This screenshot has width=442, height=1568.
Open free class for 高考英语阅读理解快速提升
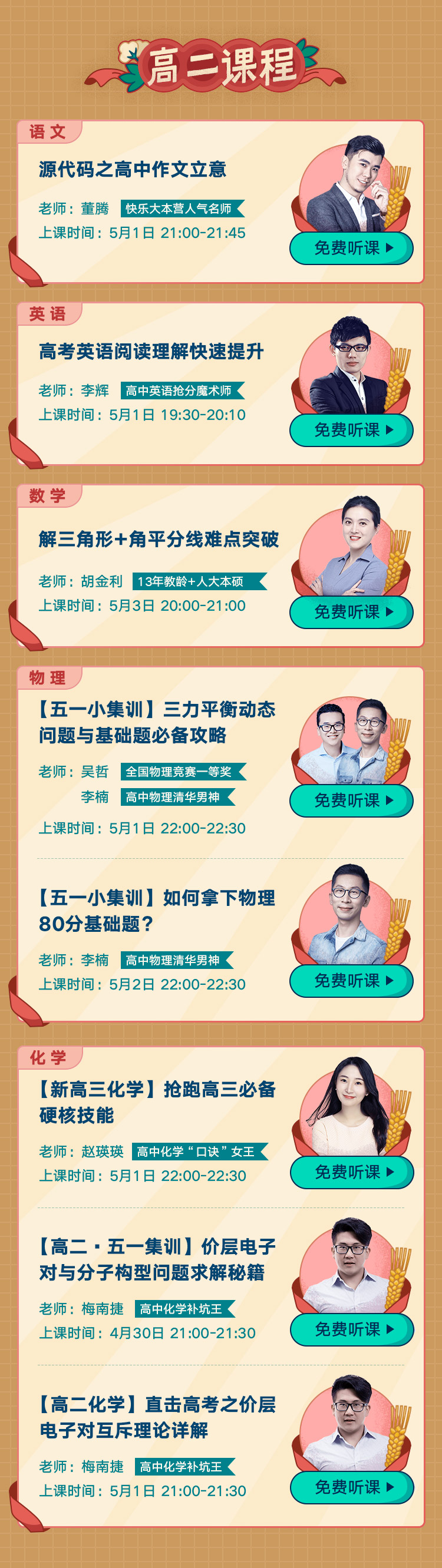pos(351,430)
